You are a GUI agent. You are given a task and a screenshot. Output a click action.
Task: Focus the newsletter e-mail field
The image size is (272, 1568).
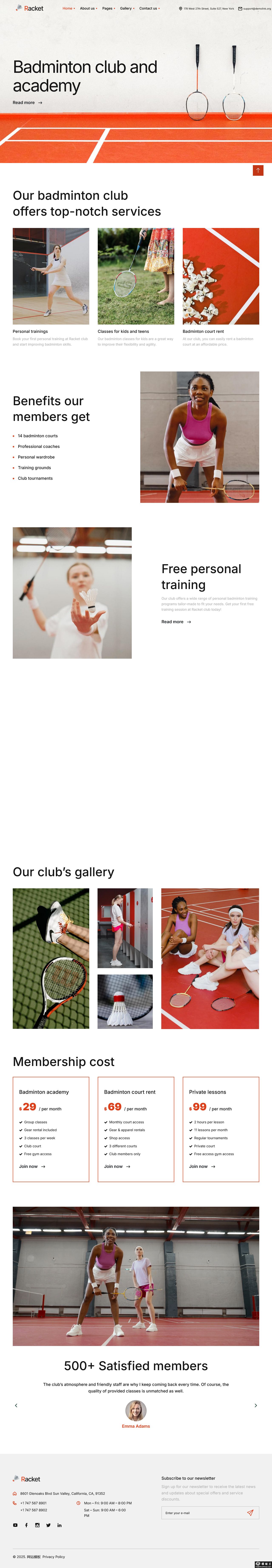pyautogui.click(x=201, y=1513)
